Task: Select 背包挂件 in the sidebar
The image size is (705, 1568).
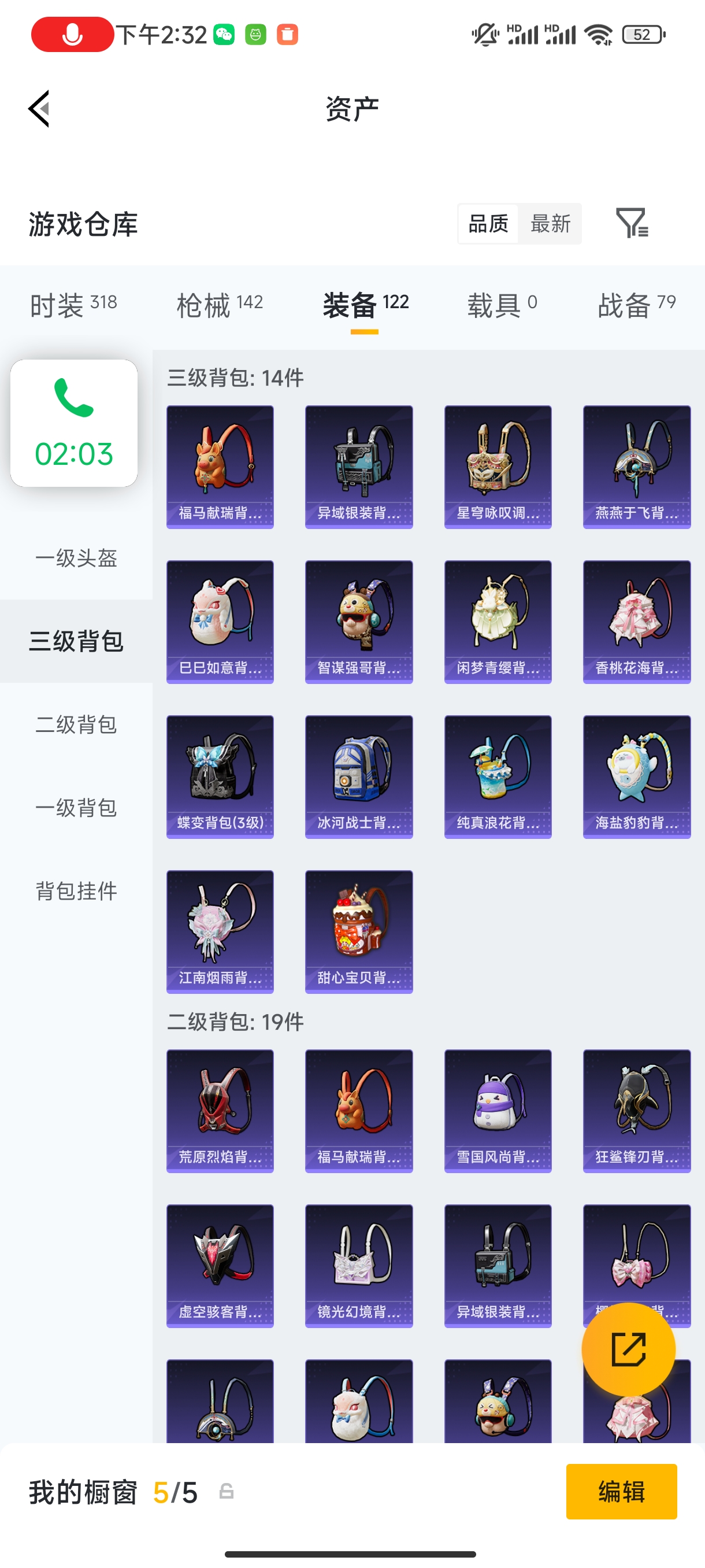Action: tap(76, 892)
